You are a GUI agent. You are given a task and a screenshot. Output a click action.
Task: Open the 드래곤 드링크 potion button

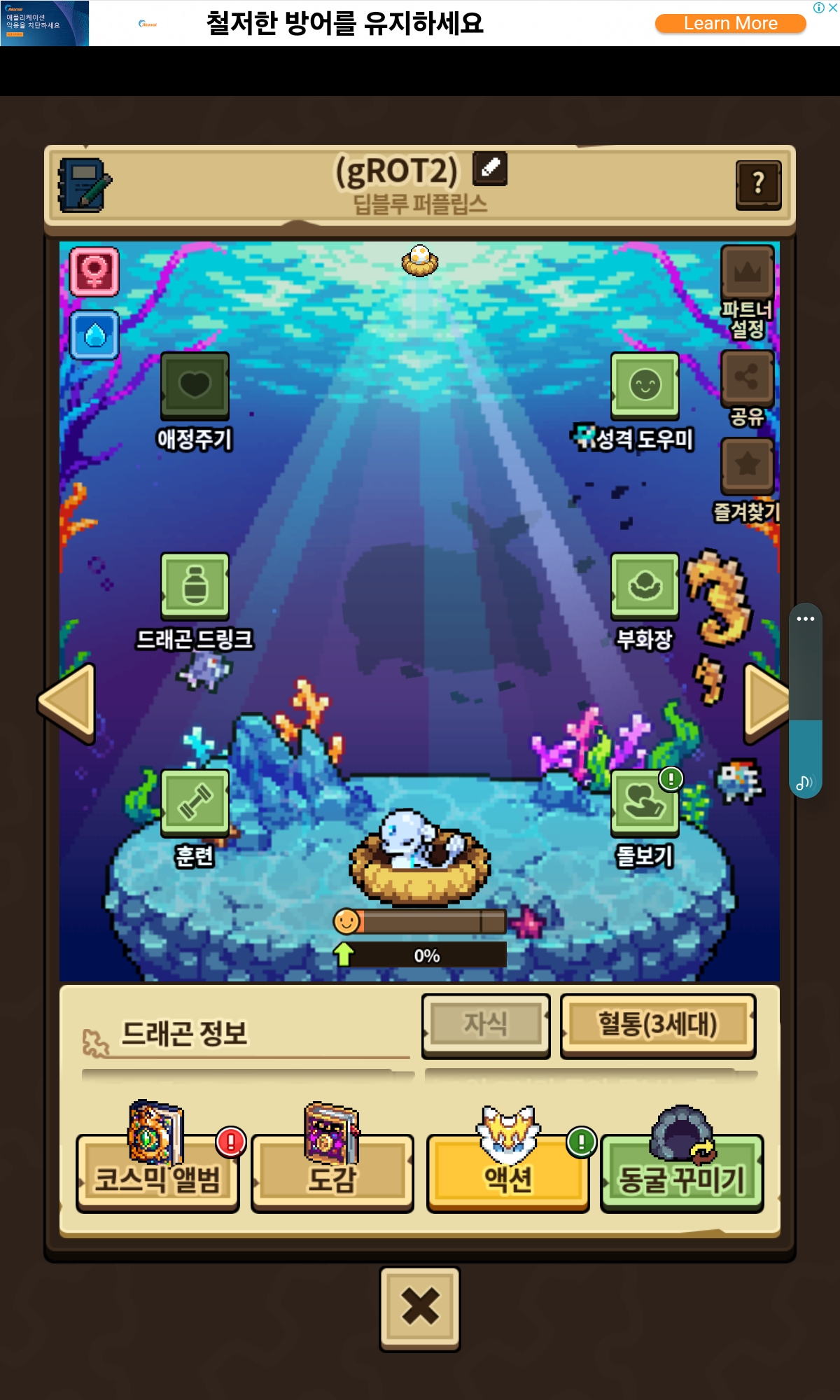(x=195, y=585)
